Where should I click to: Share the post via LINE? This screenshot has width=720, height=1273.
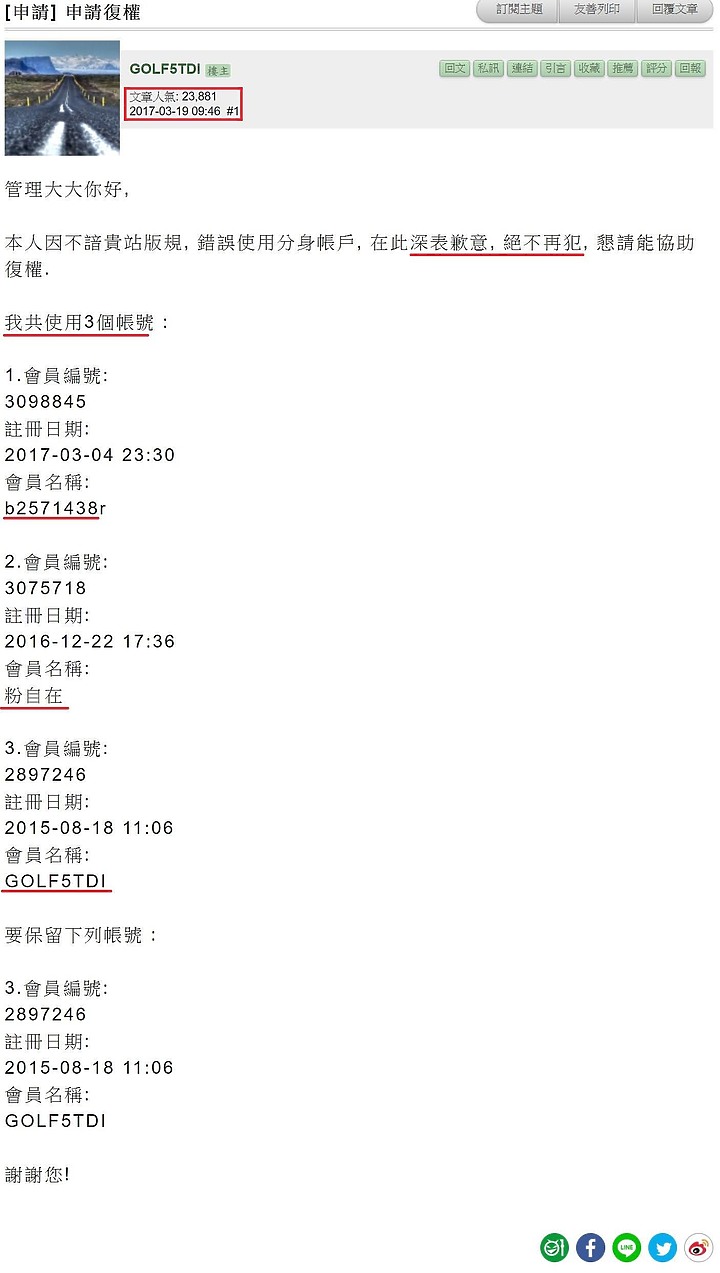click(x=627, y=1247)
